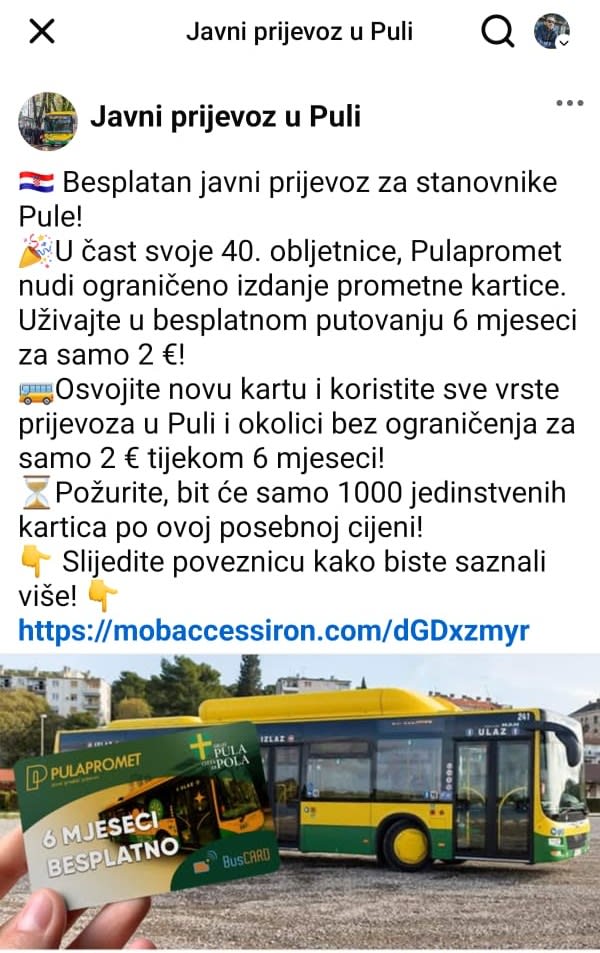The width and height of the screenshot is (600, 953).
Task: Open the post's three-dot options menu
Action: point(569,103)
